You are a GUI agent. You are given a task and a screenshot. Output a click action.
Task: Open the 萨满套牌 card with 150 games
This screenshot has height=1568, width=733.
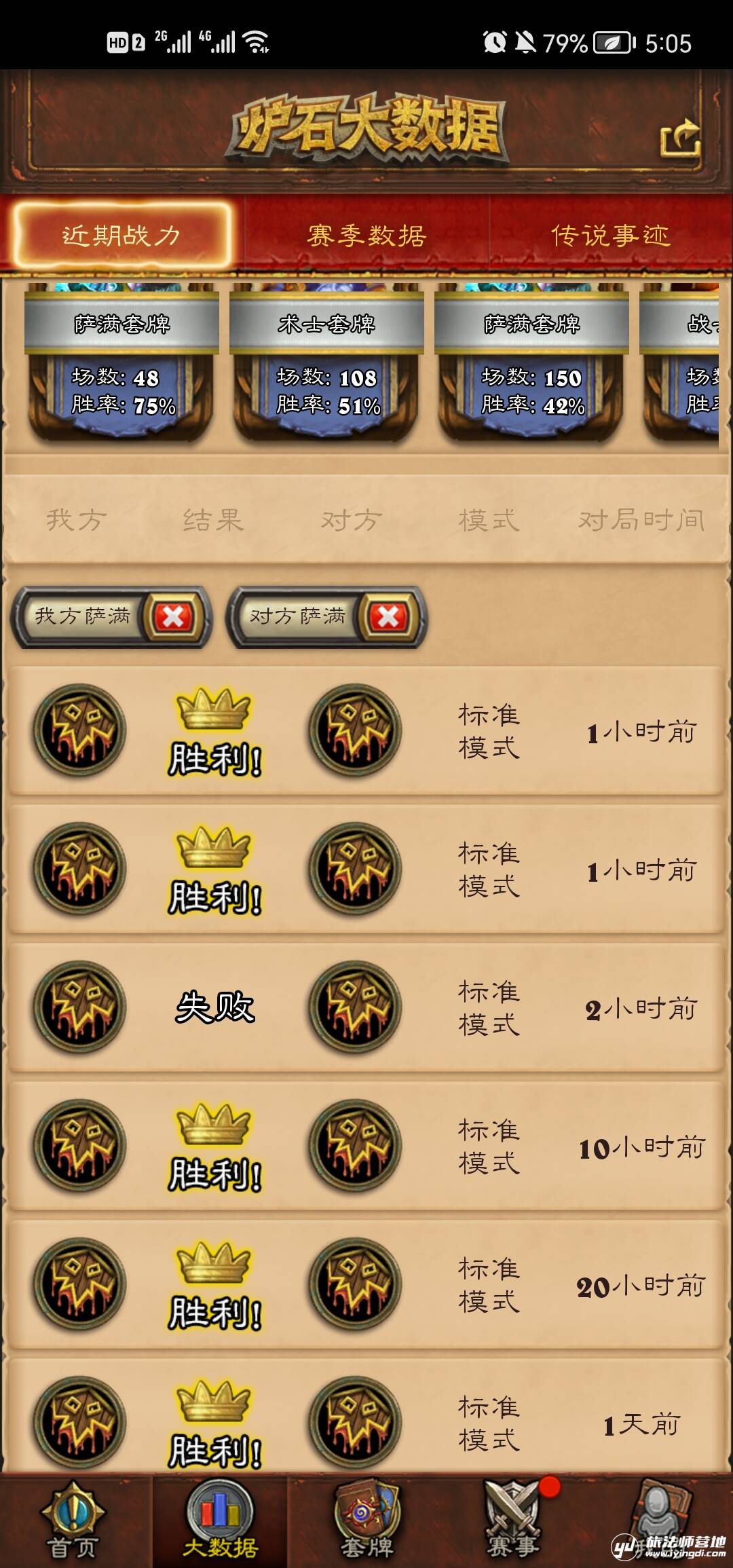pos(532,363)
